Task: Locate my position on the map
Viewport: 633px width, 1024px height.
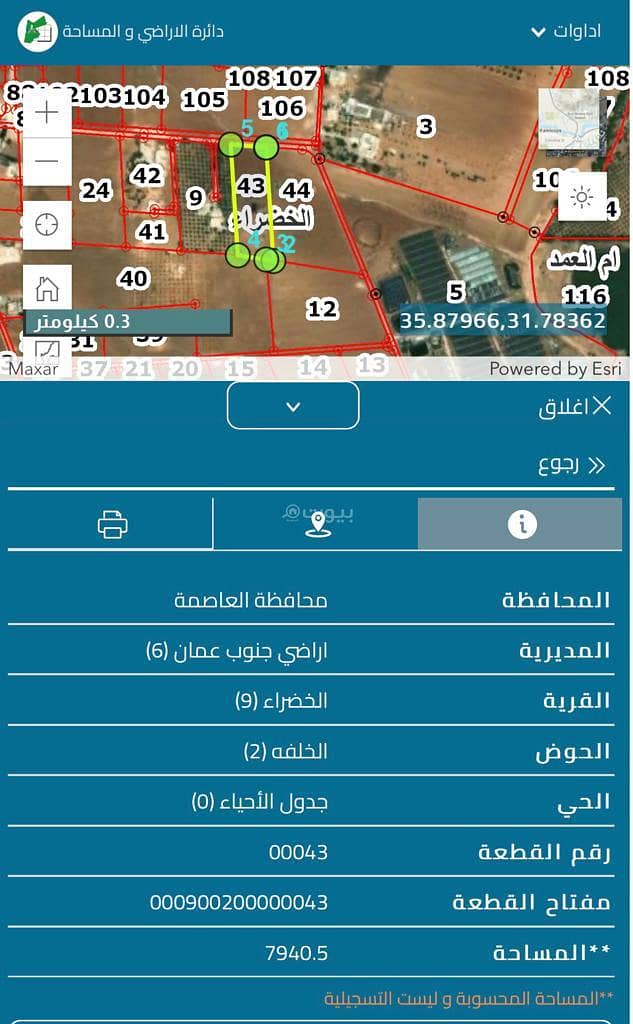Action: coord(47,224)
